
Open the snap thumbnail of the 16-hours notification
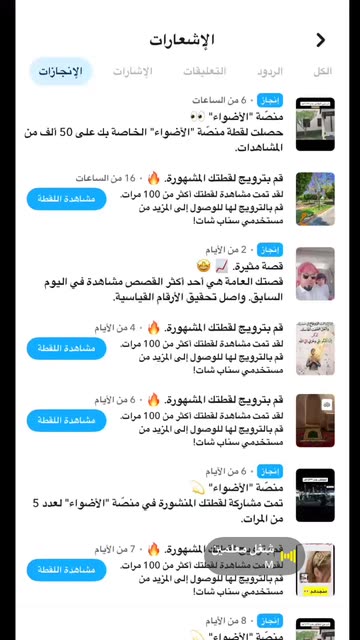tap(315, 199)
